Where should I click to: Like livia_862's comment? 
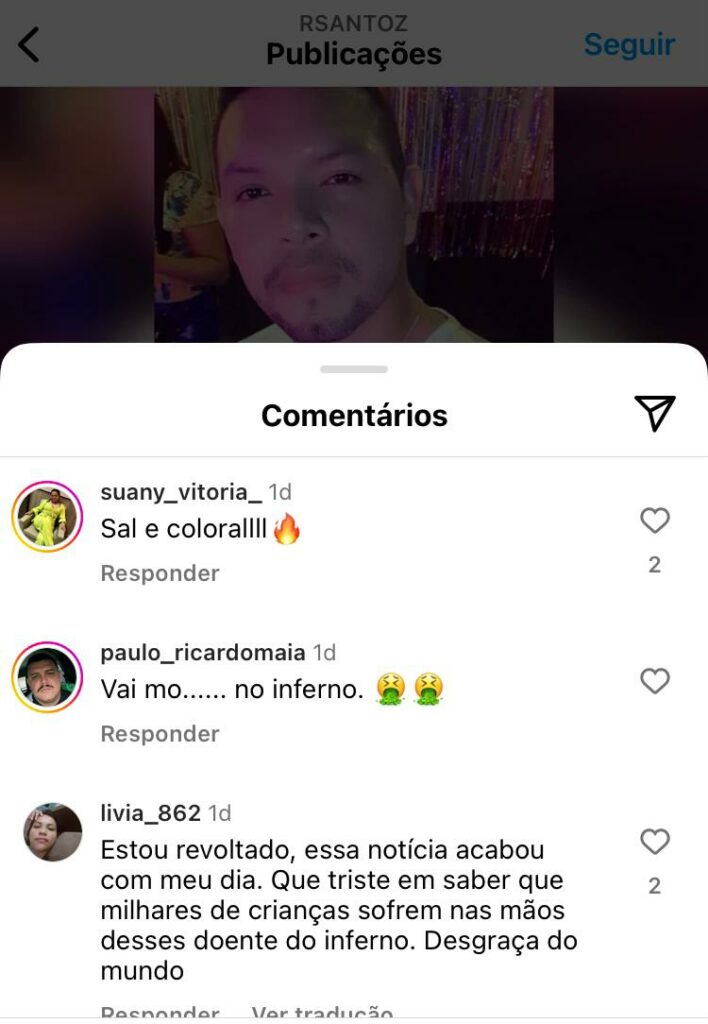click(654, 842)
